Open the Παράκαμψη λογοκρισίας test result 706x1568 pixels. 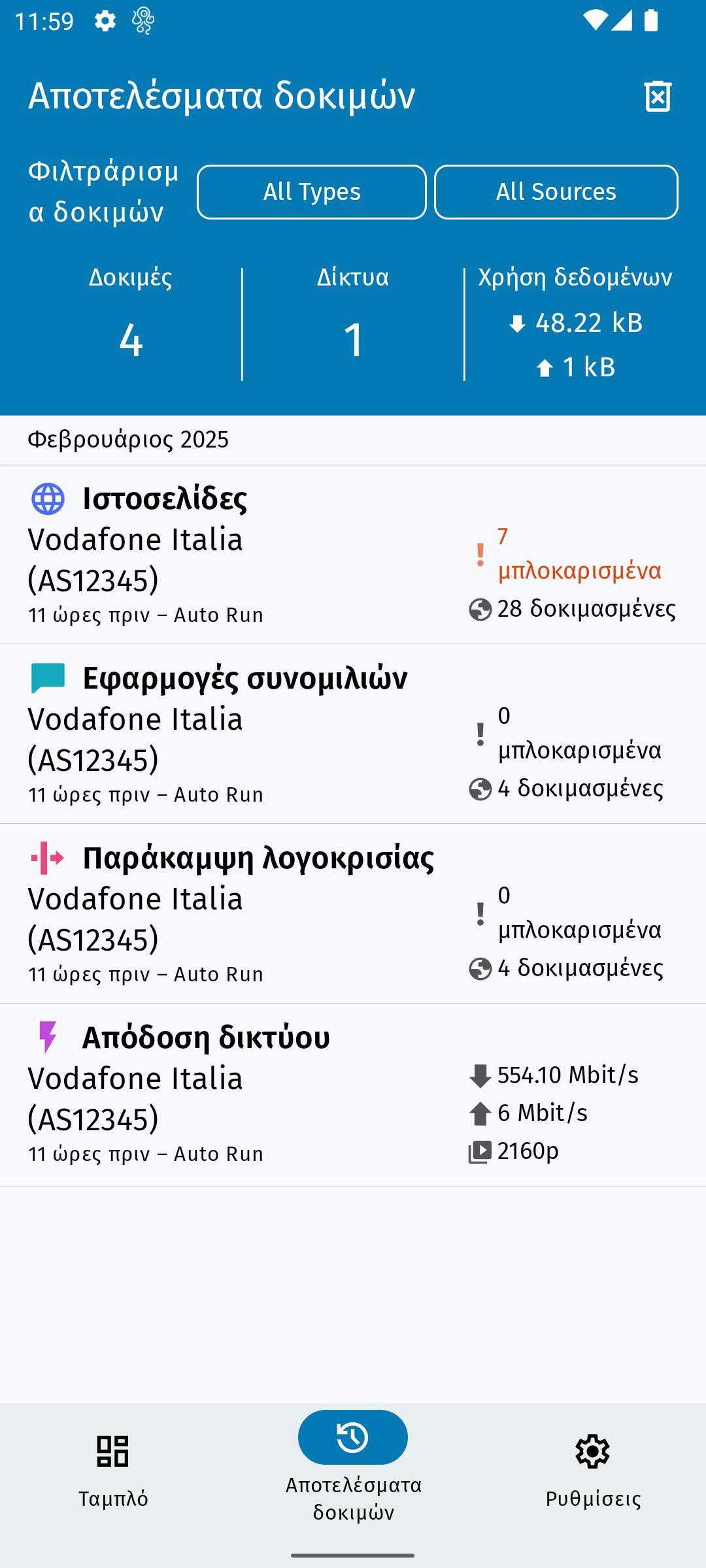tap(353, 913)
